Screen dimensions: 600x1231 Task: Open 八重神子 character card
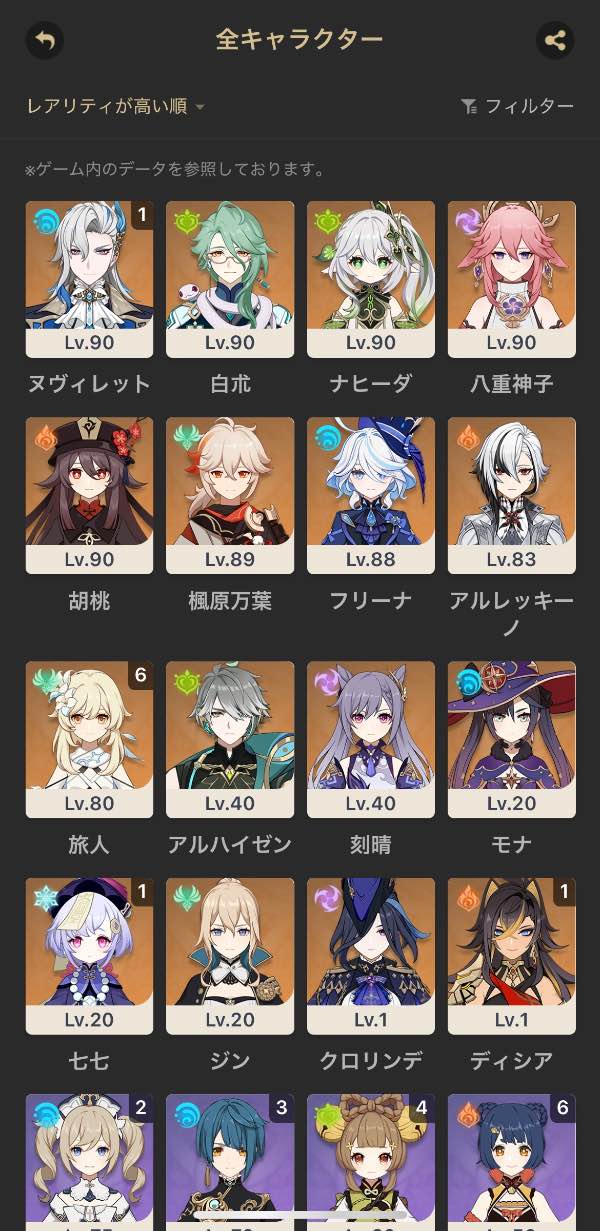point(512,279)
